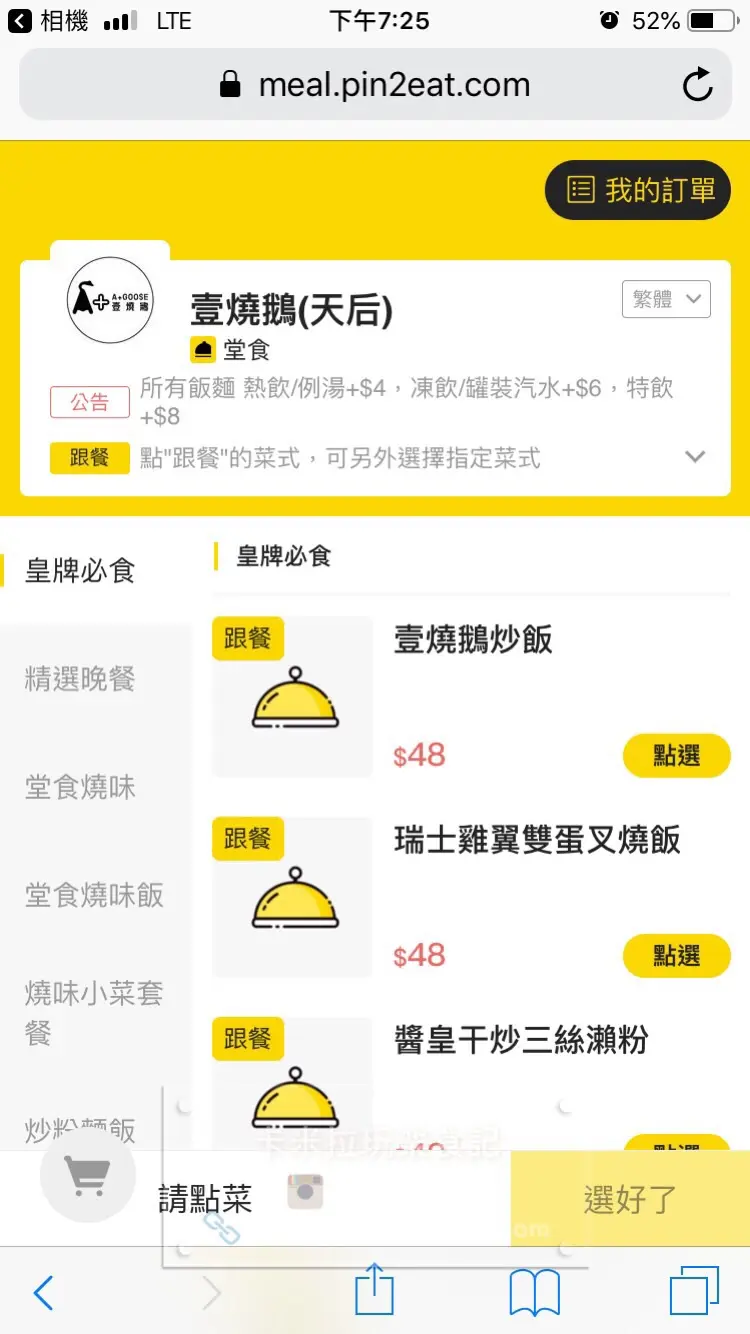Image resolution: width=750 pixels, height=1334 pixels.
Task: Open 我的訂單 order list
Action: click(x=638, y=190)
